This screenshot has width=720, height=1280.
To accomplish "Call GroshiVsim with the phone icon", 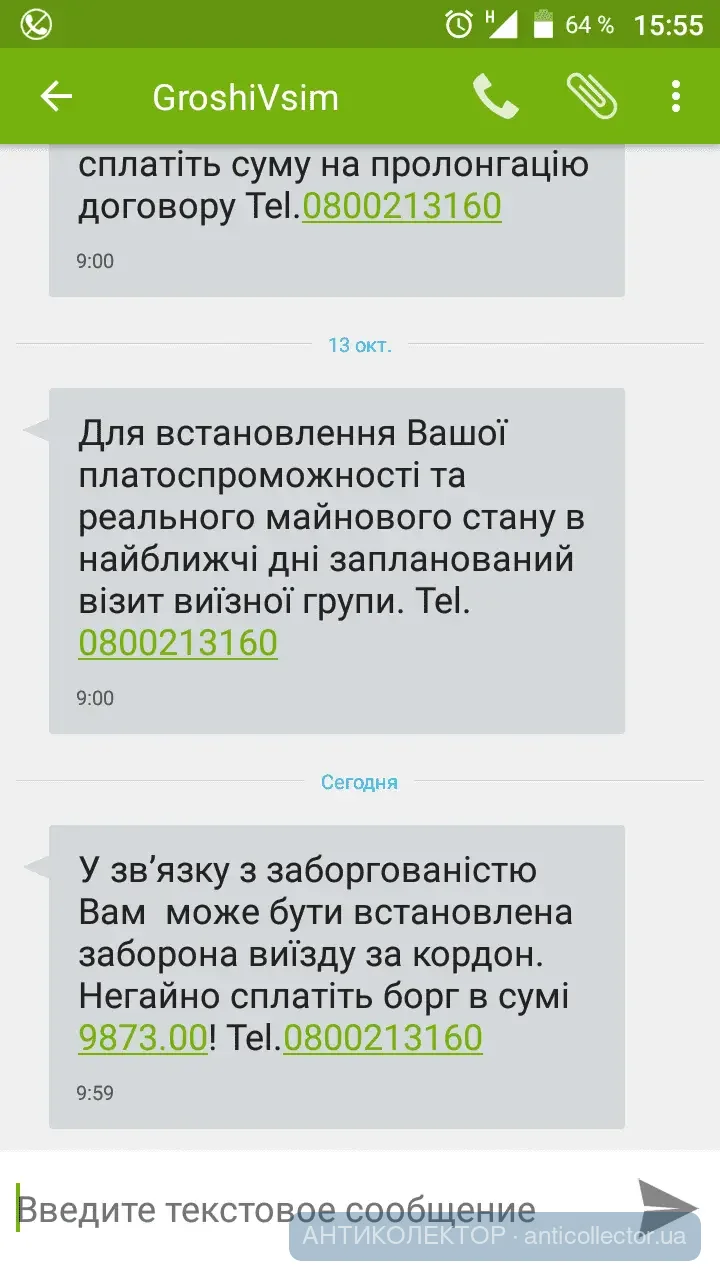I will [x=495, y=97].
